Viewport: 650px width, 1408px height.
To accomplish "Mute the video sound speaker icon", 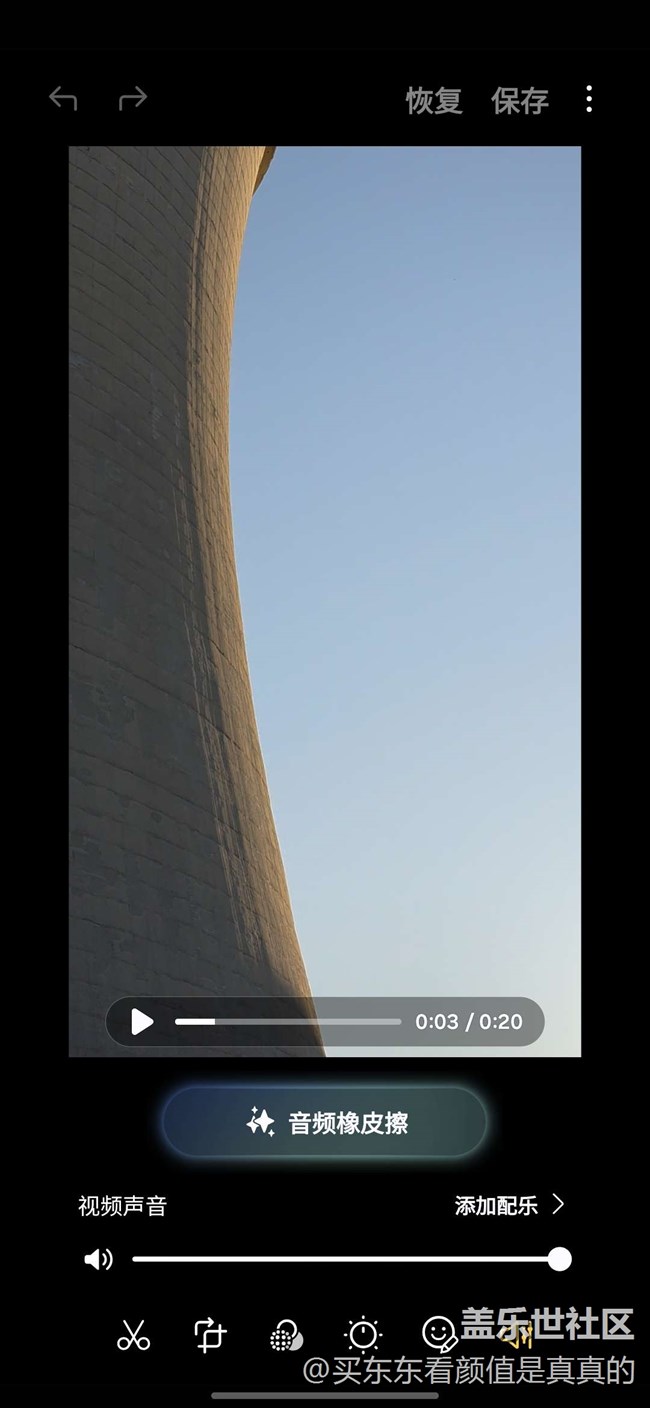I will coord(99,1259).
